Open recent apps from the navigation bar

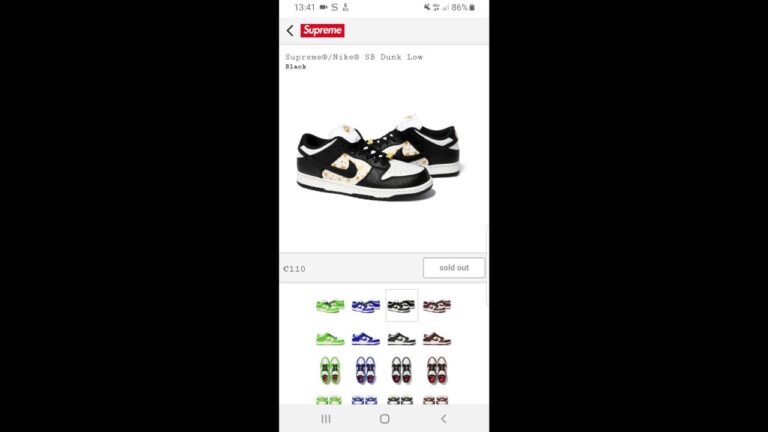tap(326, 419)
